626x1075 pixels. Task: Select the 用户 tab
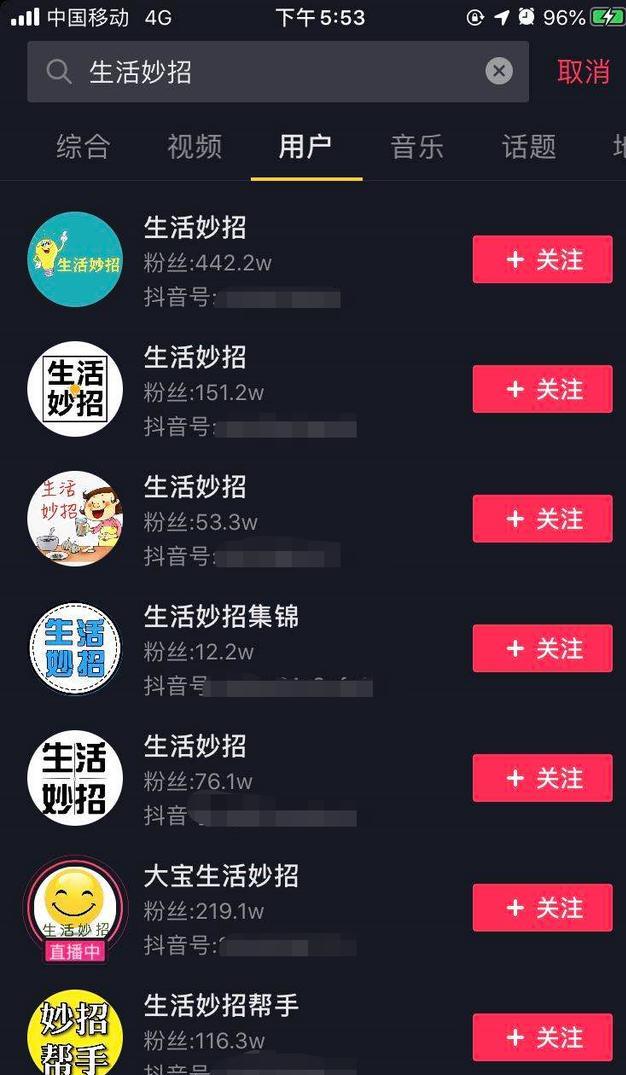[305, 147]
